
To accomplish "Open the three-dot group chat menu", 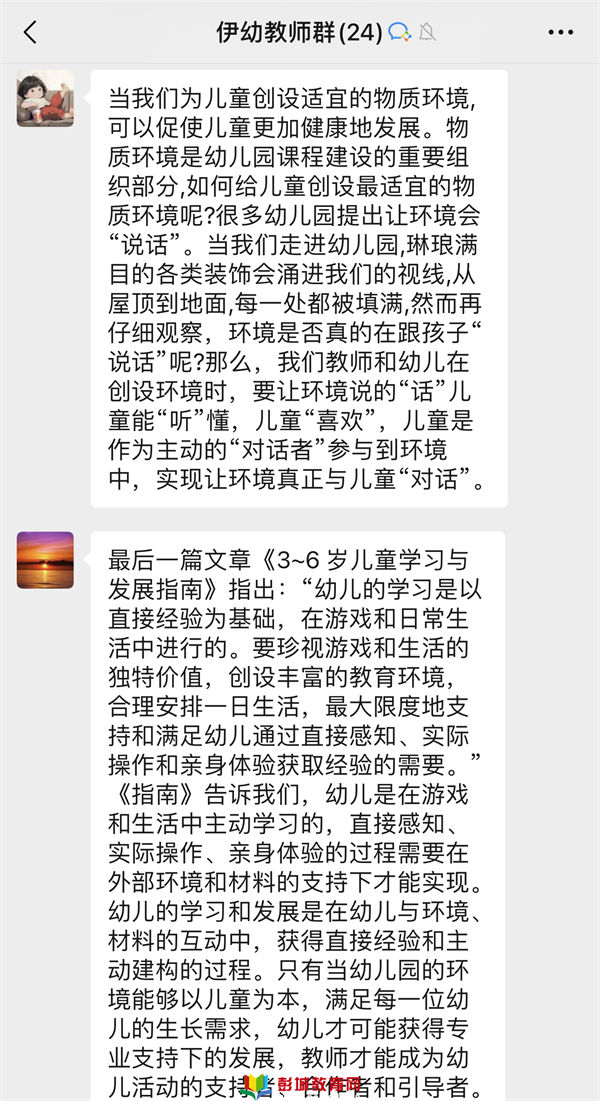I will pos(560,32).
